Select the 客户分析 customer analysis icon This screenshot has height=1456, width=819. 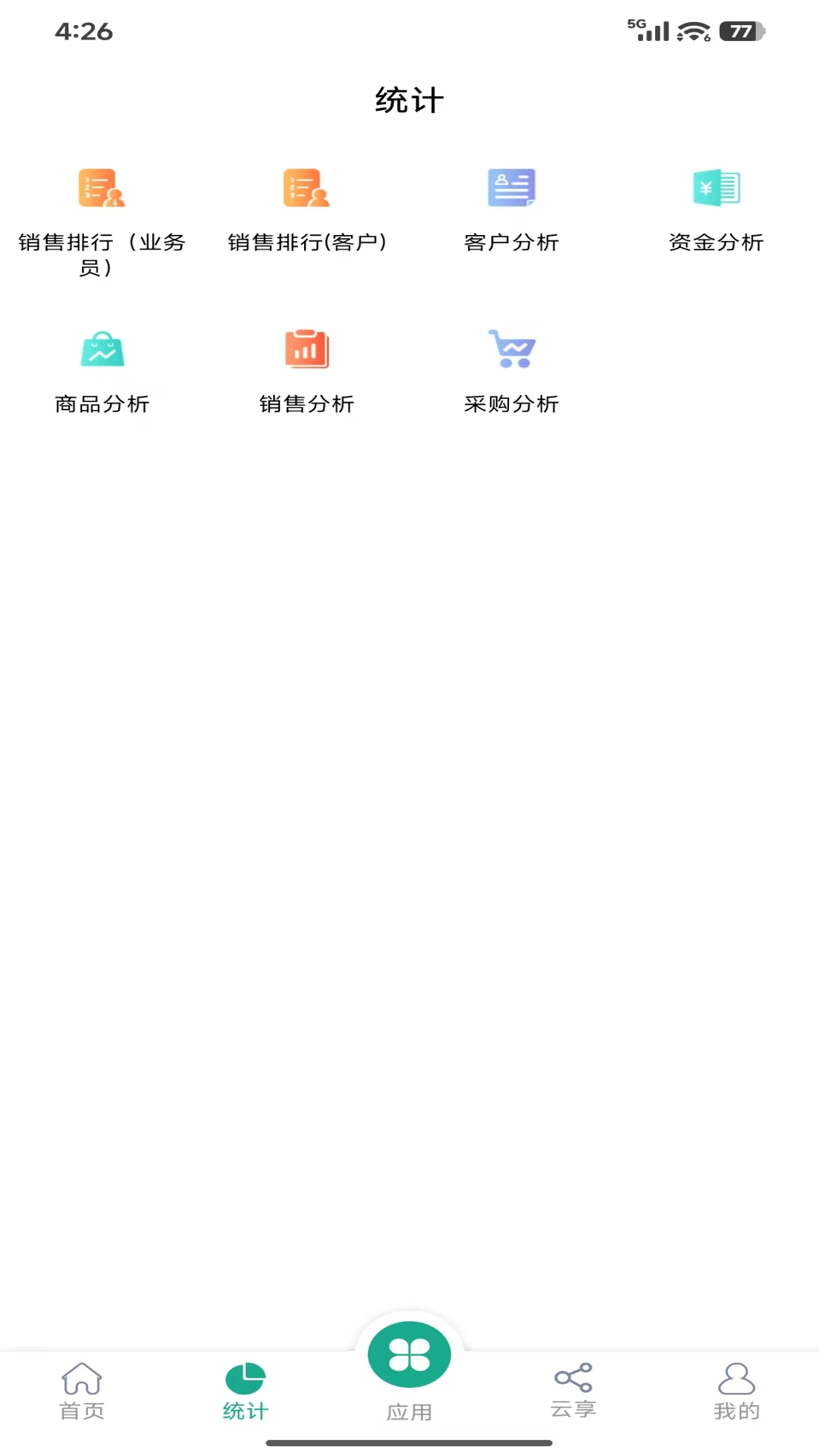click(x=510, y=190)
